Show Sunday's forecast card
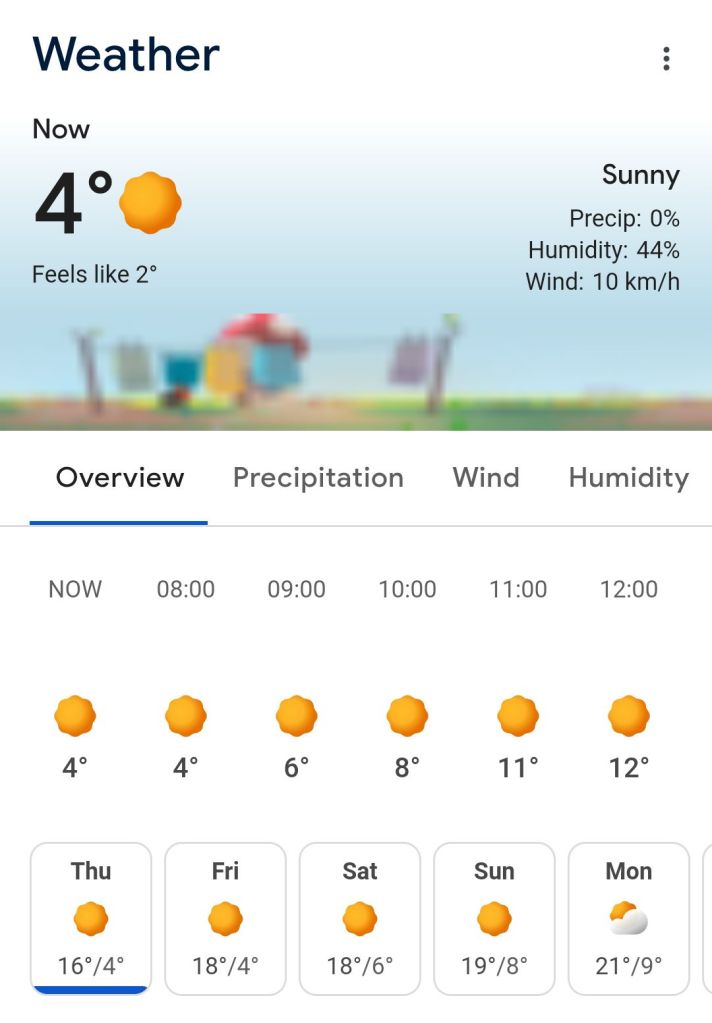This screenshot has width=712, height=1023. [494, 918]
